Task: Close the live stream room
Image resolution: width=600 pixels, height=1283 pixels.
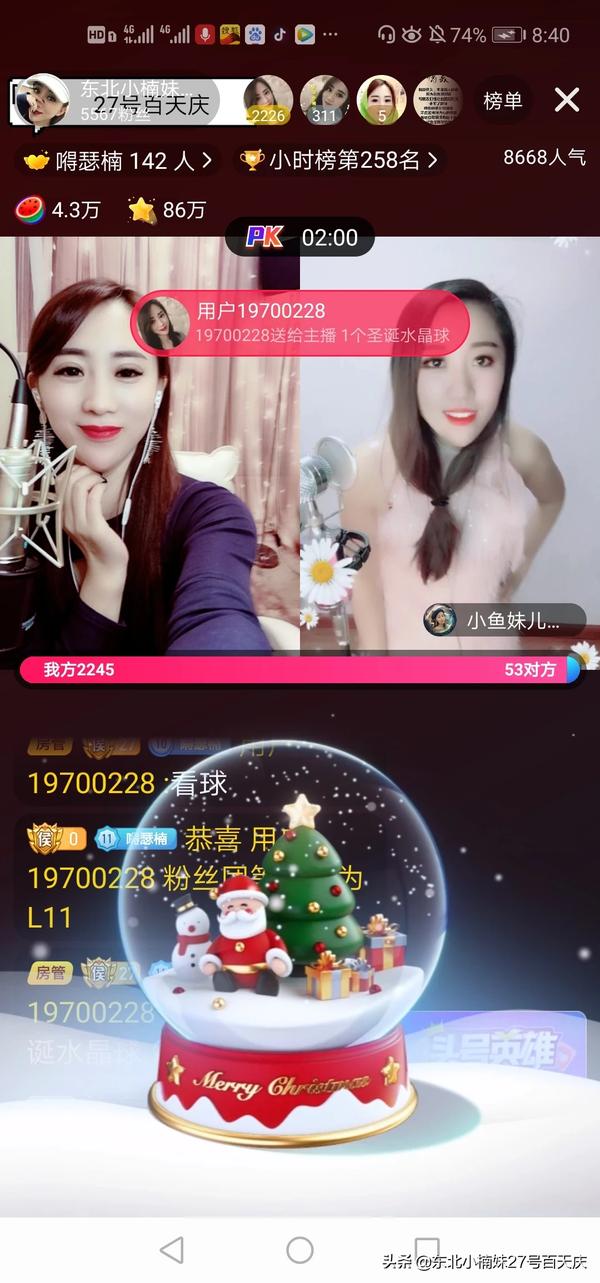Action: (567, 100)
